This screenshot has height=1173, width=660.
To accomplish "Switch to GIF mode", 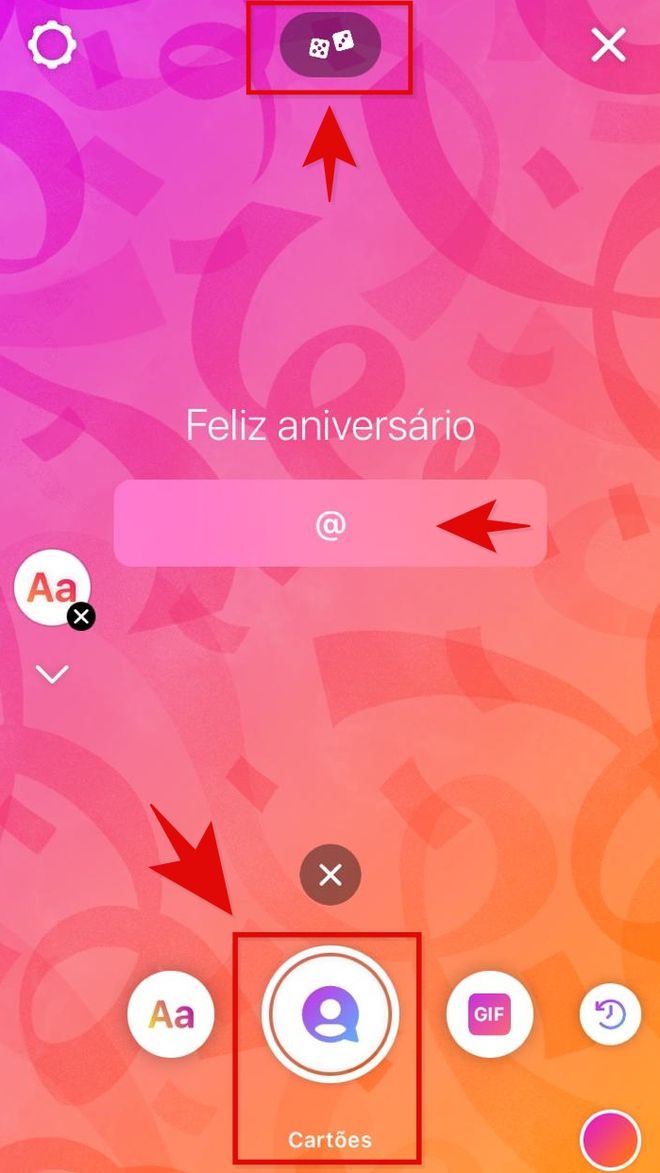I will point(489,1015).
